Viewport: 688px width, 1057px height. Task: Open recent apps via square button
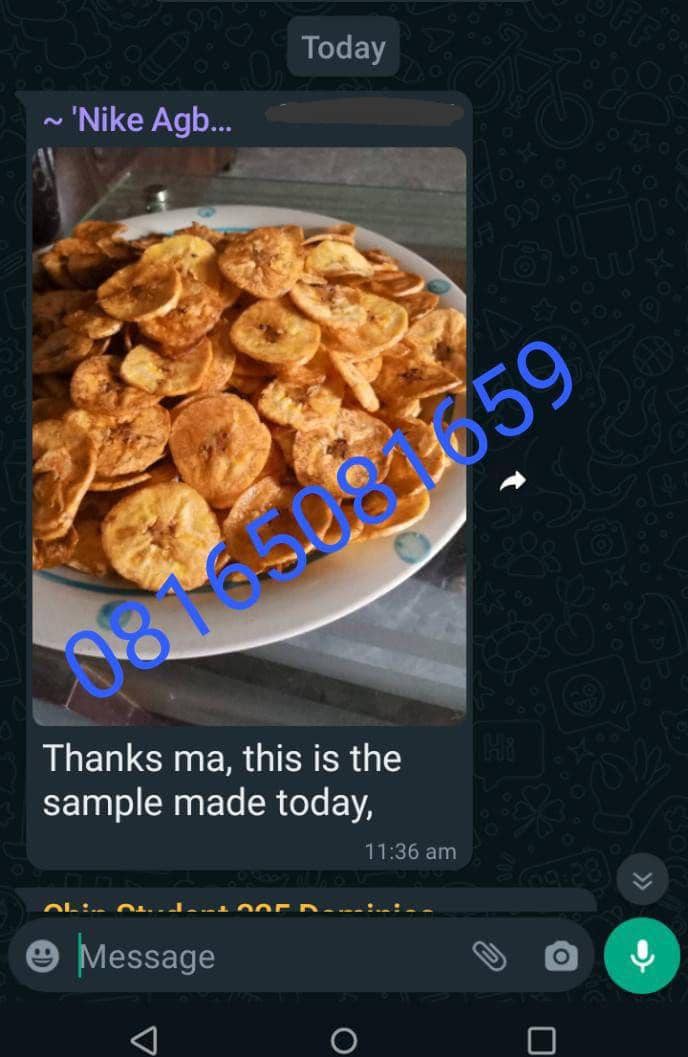[x=541, y=1040]
